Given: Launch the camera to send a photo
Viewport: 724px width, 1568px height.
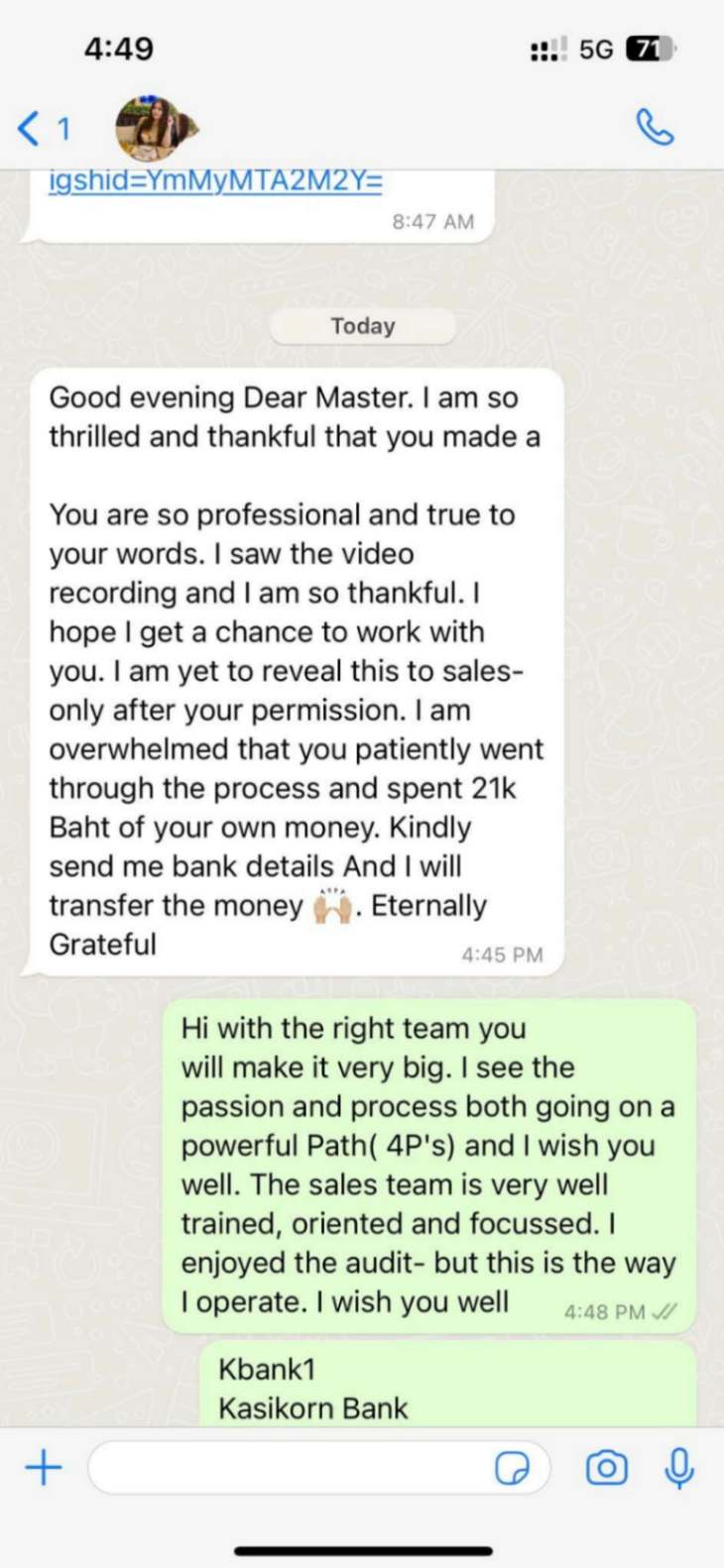Looking at the screenshot, I should coord(606,1468).
